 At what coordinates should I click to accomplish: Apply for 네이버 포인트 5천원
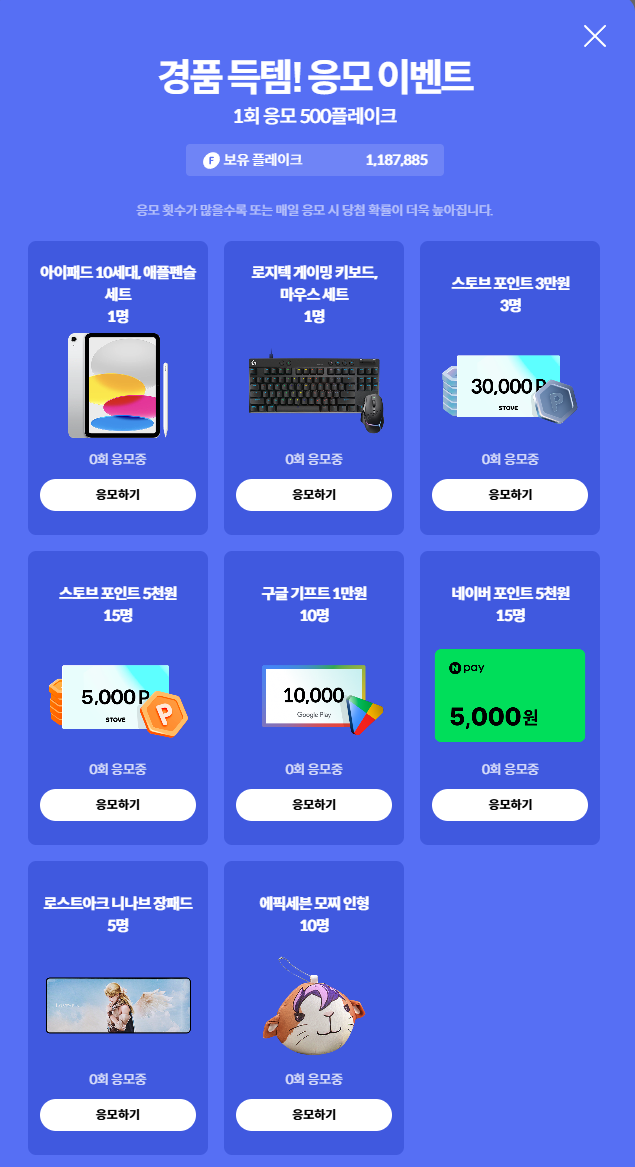(510, 805)
